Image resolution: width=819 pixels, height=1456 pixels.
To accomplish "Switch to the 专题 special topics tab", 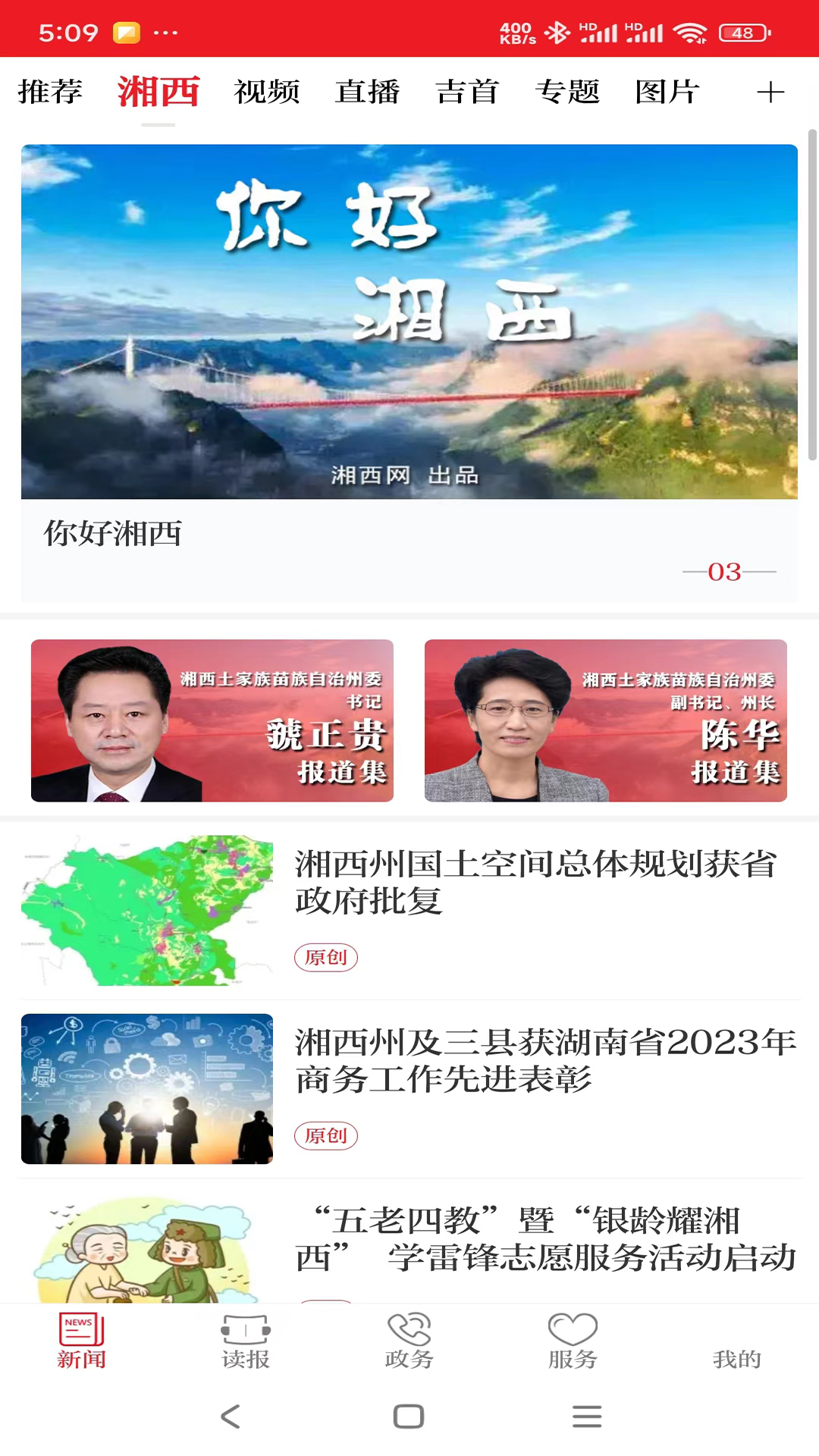I will [569, 91].
